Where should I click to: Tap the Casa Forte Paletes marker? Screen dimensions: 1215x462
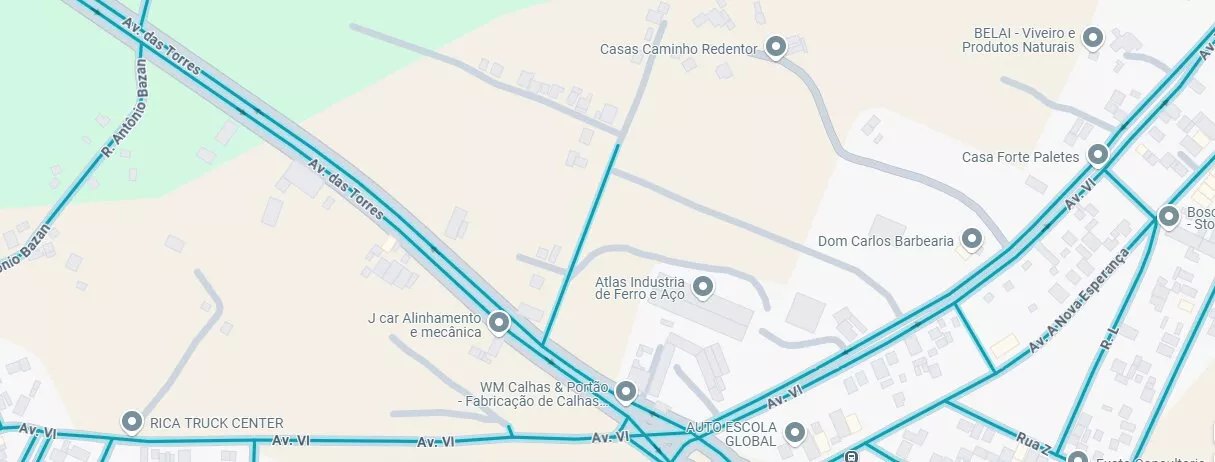tap(1098, 155)
